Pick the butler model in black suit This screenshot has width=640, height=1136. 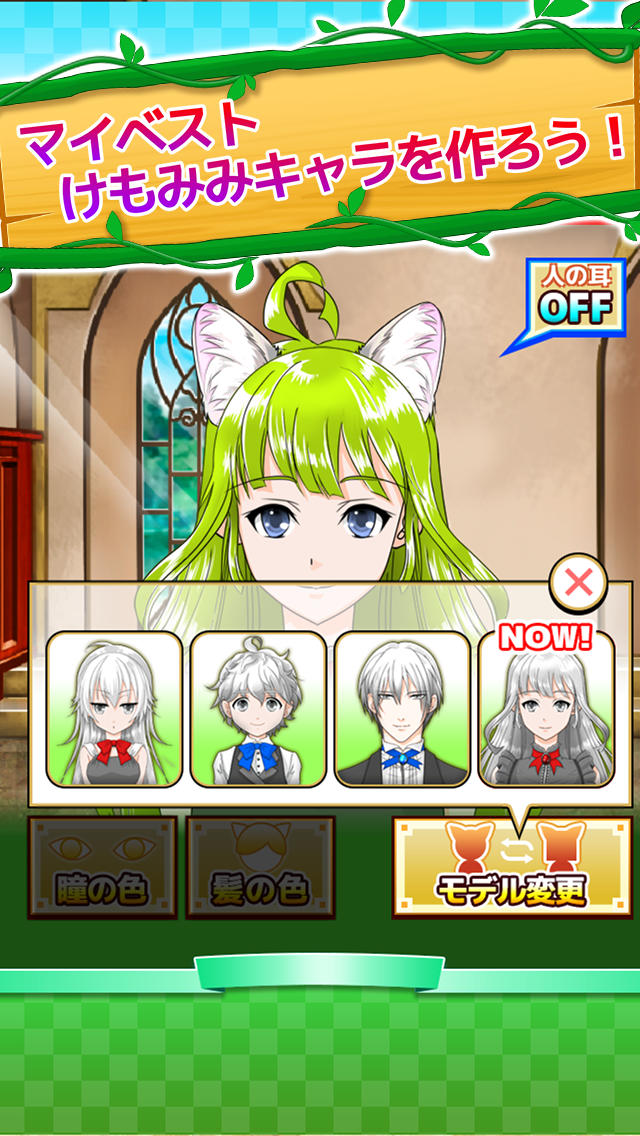click(402, 708)
